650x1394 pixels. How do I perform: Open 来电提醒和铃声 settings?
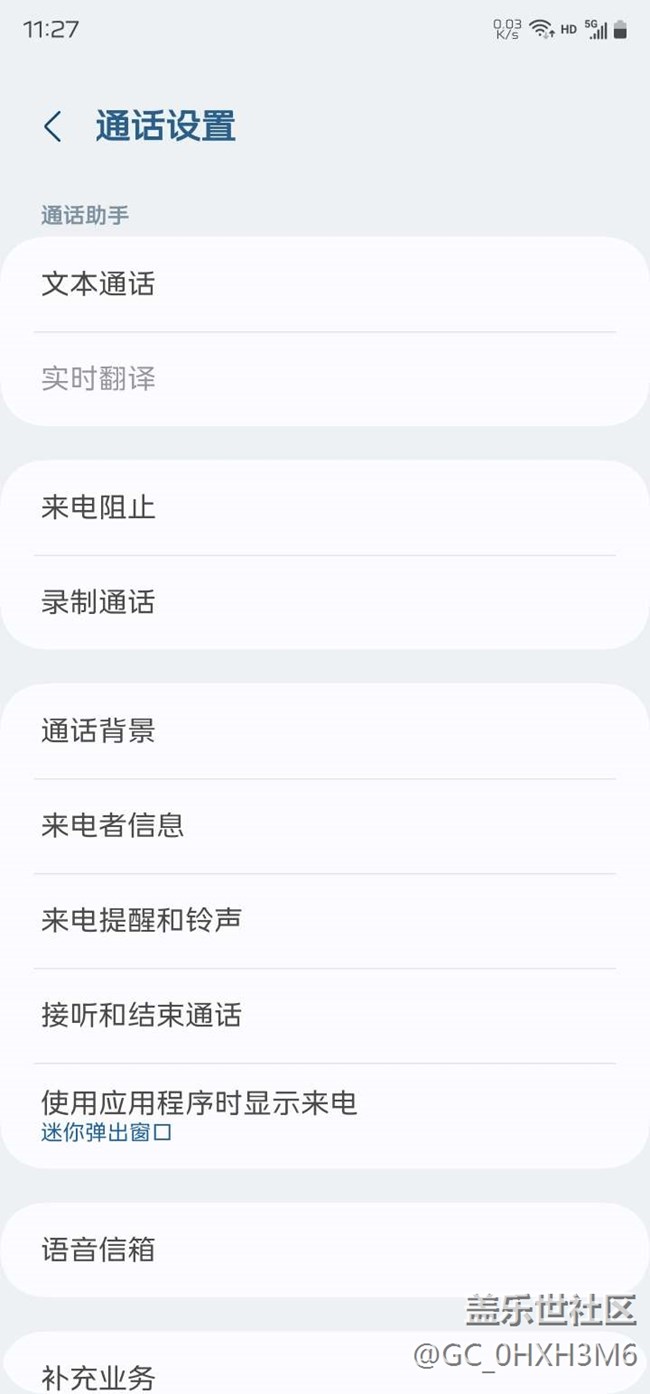tap(325, 921)
